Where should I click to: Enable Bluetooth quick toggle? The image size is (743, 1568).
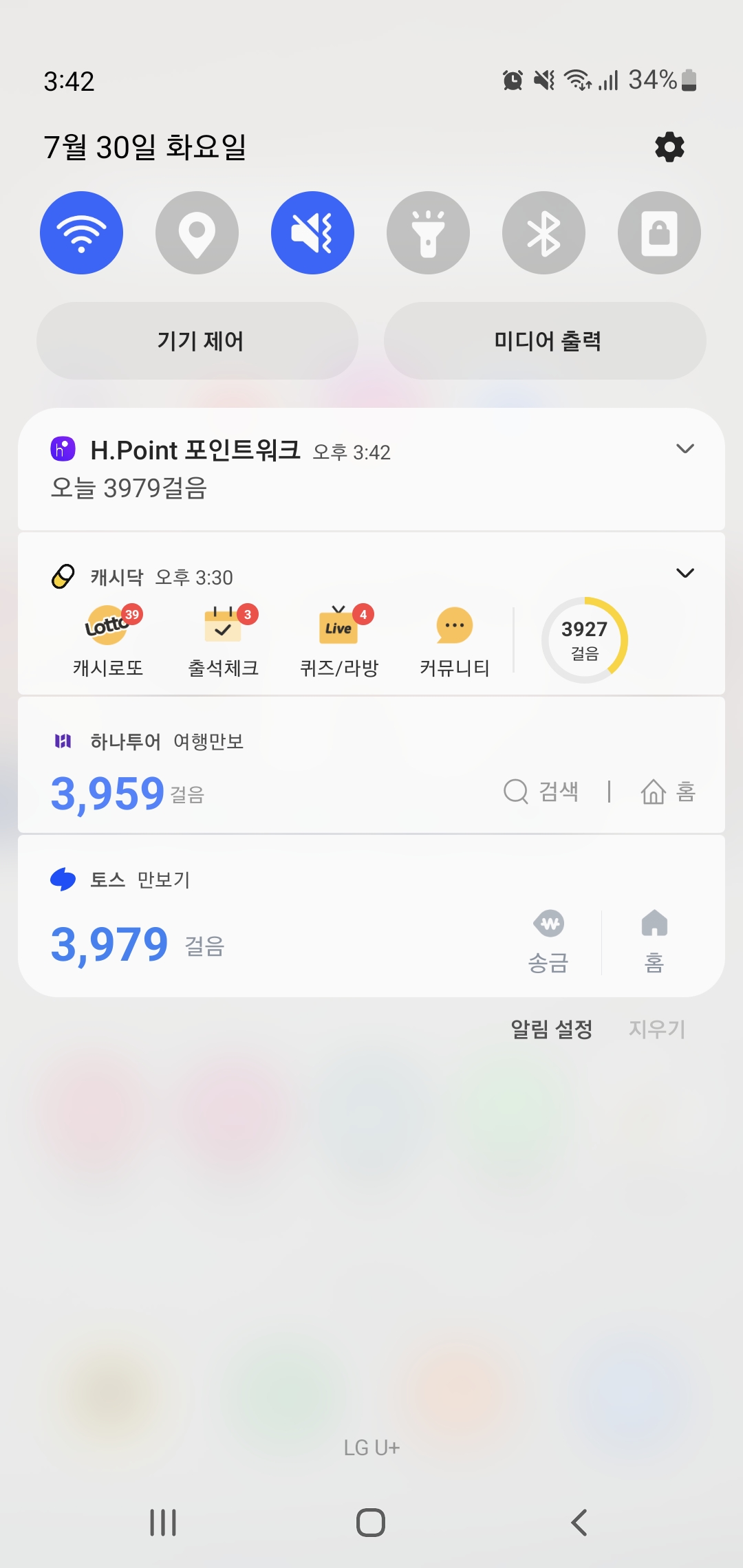coord(544,233)
